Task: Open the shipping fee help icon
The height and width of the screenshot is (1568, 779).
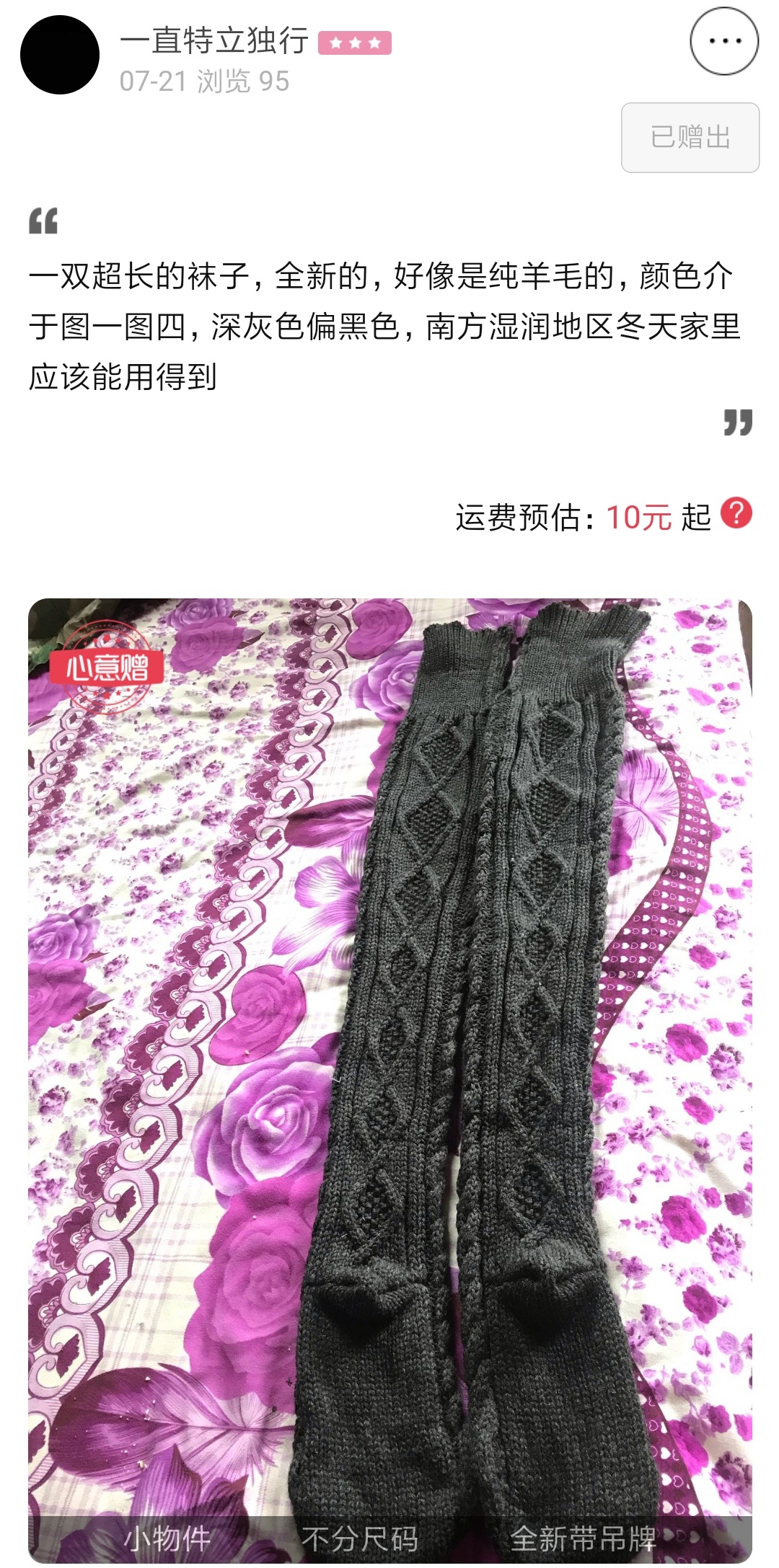Action: pyautogui.click(x=736, y=513)
